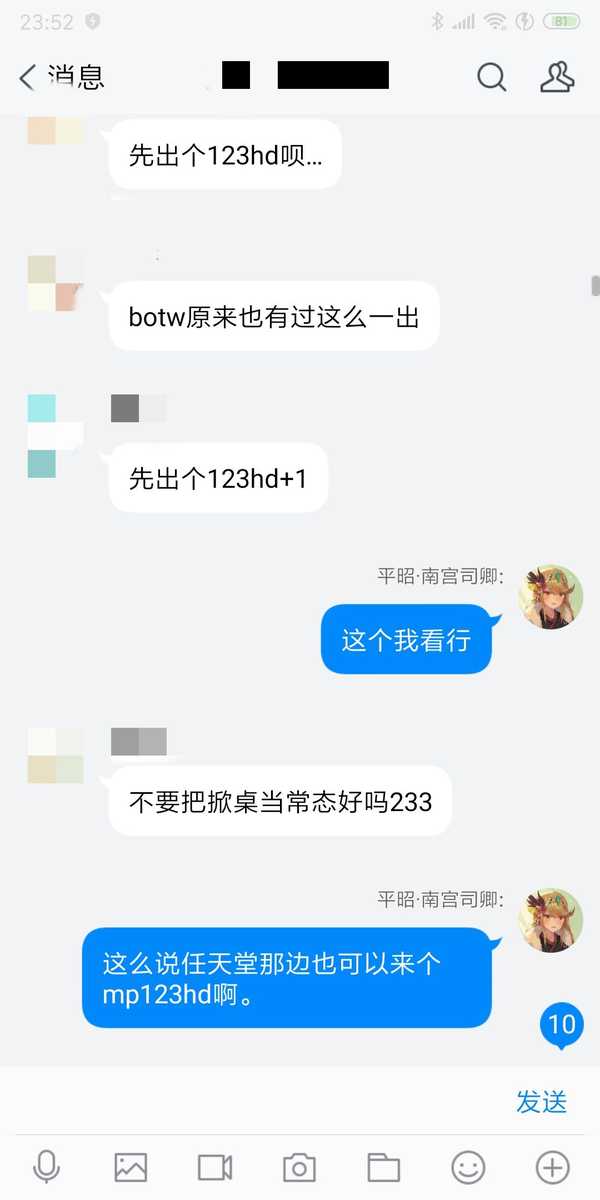600x1200 pixels.
Task: Open the file folder attachment
Action: coord(383,1167)
